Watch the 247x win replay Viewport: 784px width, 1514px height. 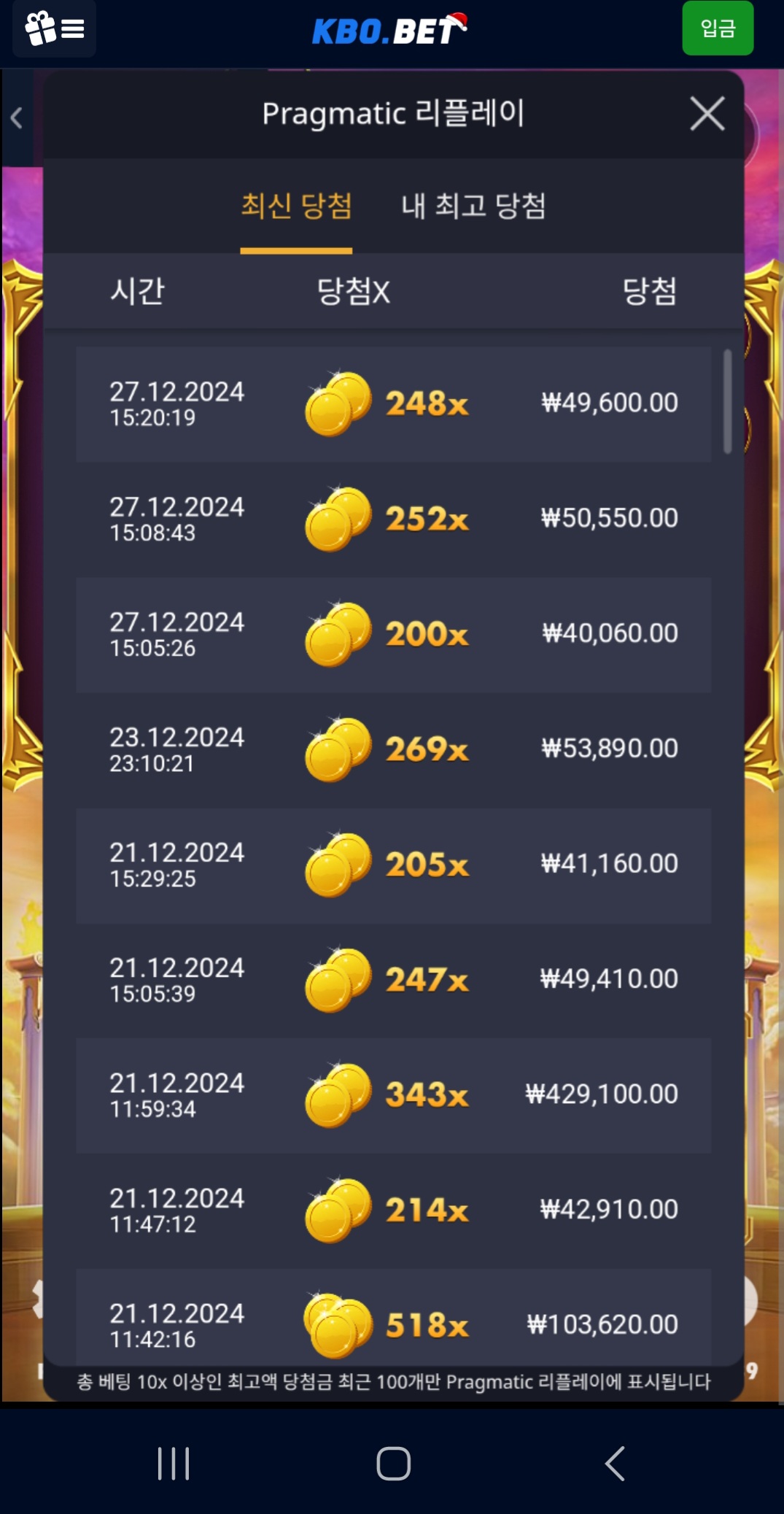coord(393,980)
